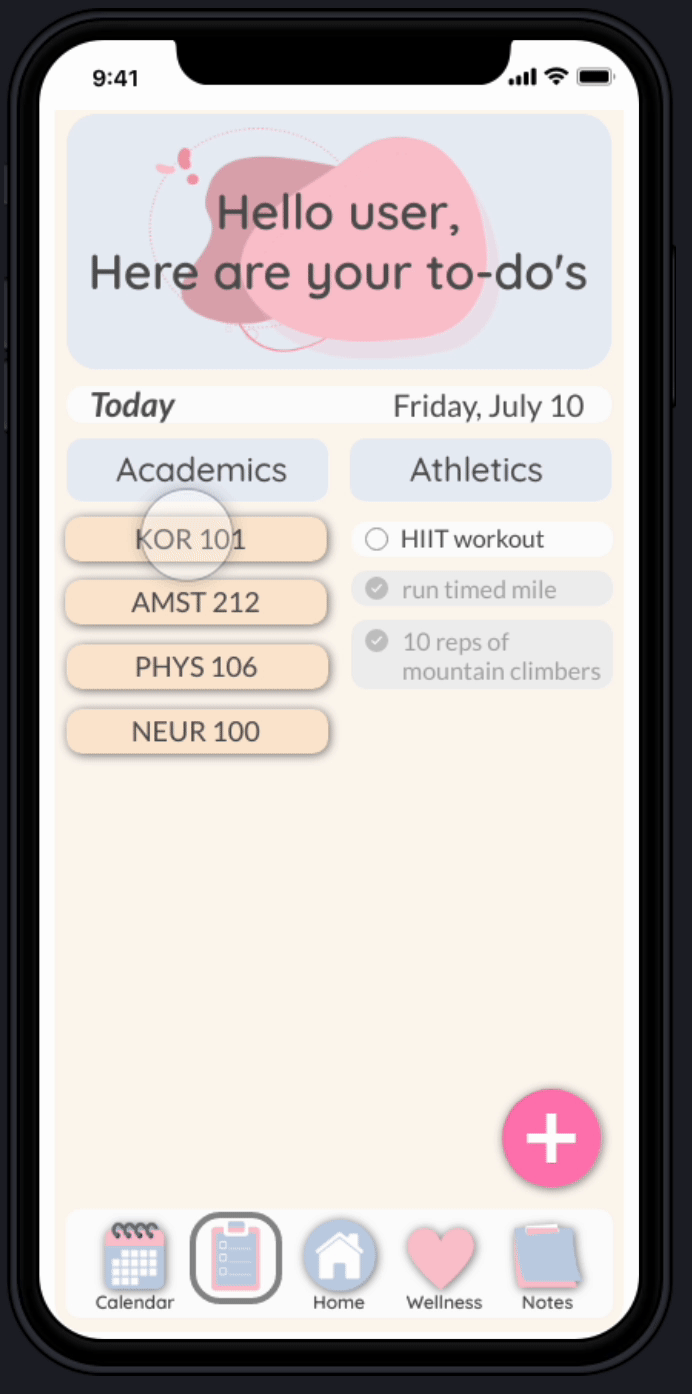This screenshot has height=1394, width=692.
Task: Open the to-do checklist tab
Action: [x=236, y=1258]
